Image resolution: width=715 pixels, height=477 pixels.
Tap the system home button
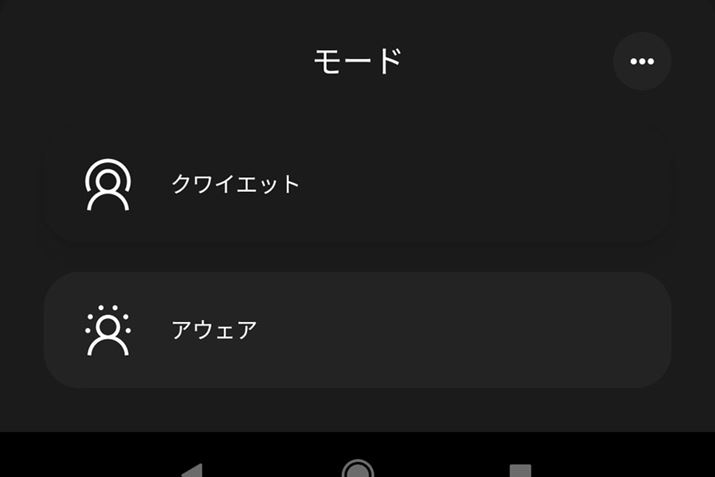[x=357, y=470]
